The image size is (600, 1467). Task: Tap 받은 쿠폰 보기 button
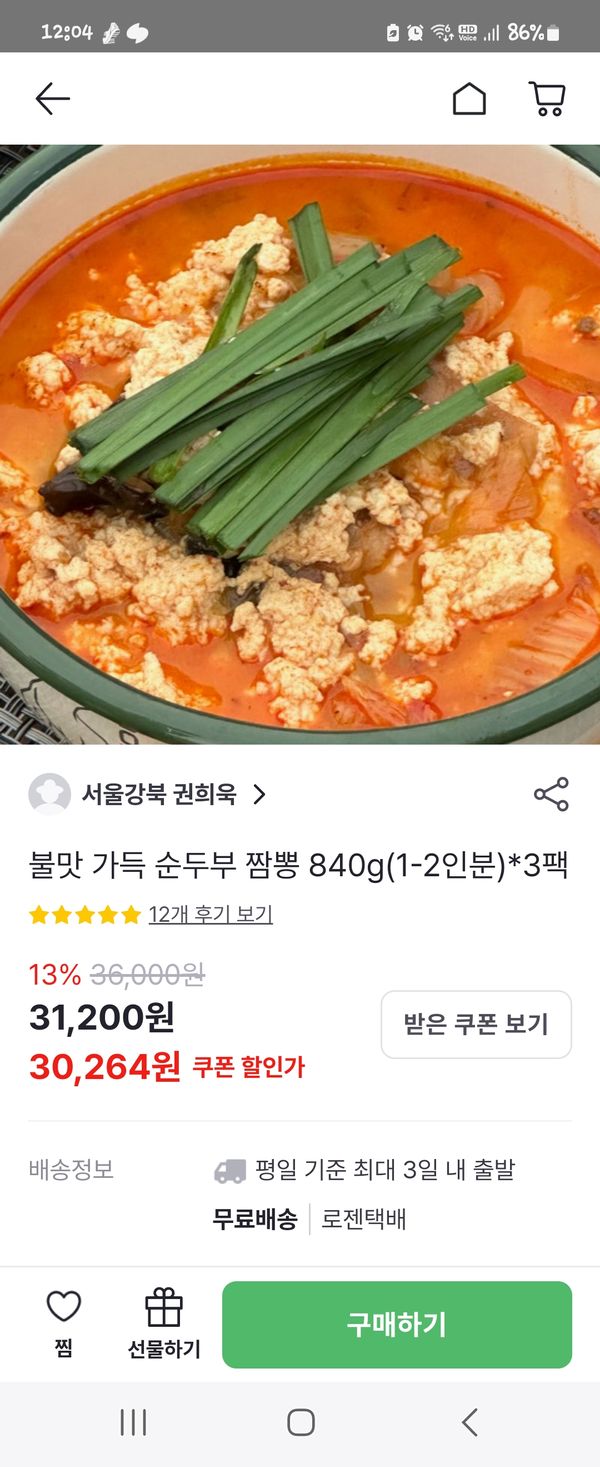click(x=476, y=1024)
